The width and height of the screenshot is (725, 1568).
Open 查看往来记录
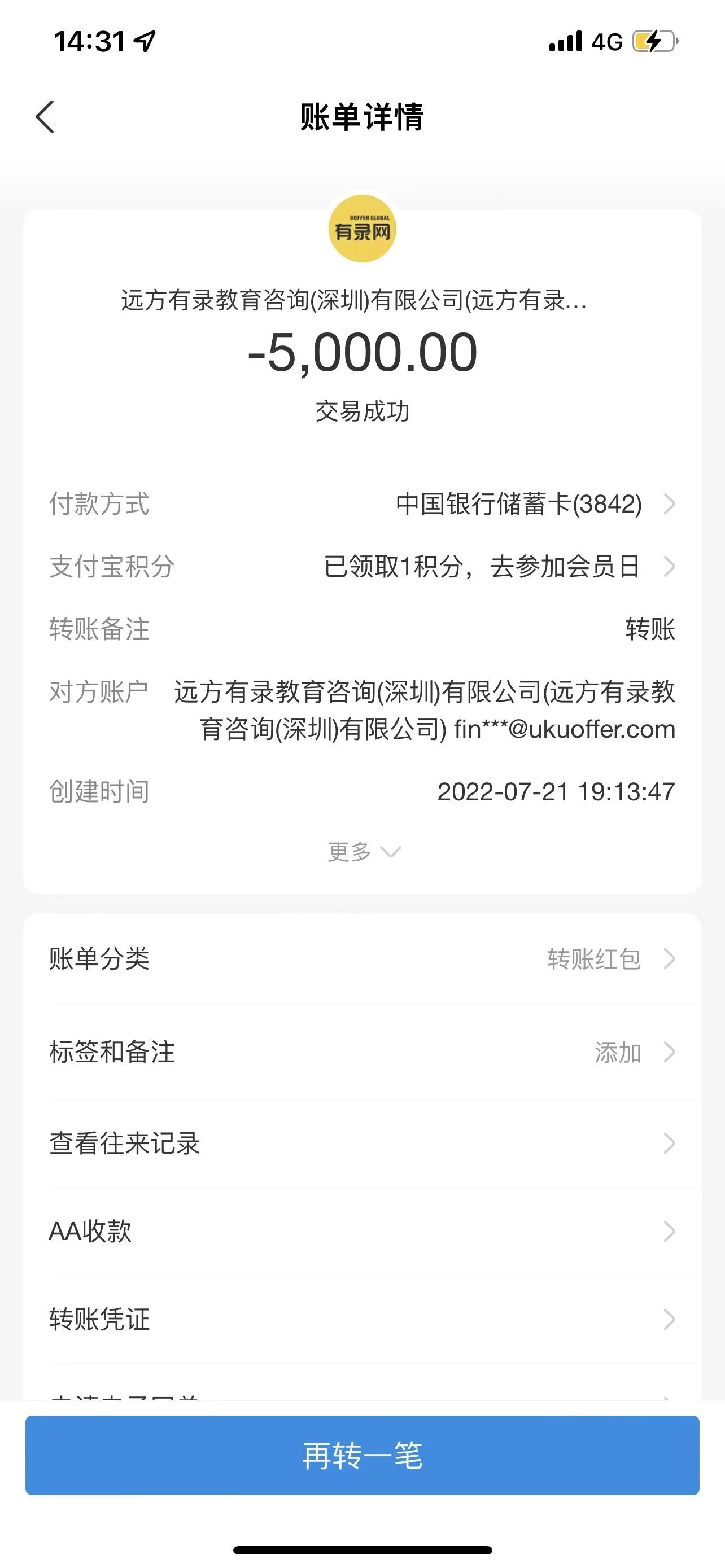click(362, 1144)
